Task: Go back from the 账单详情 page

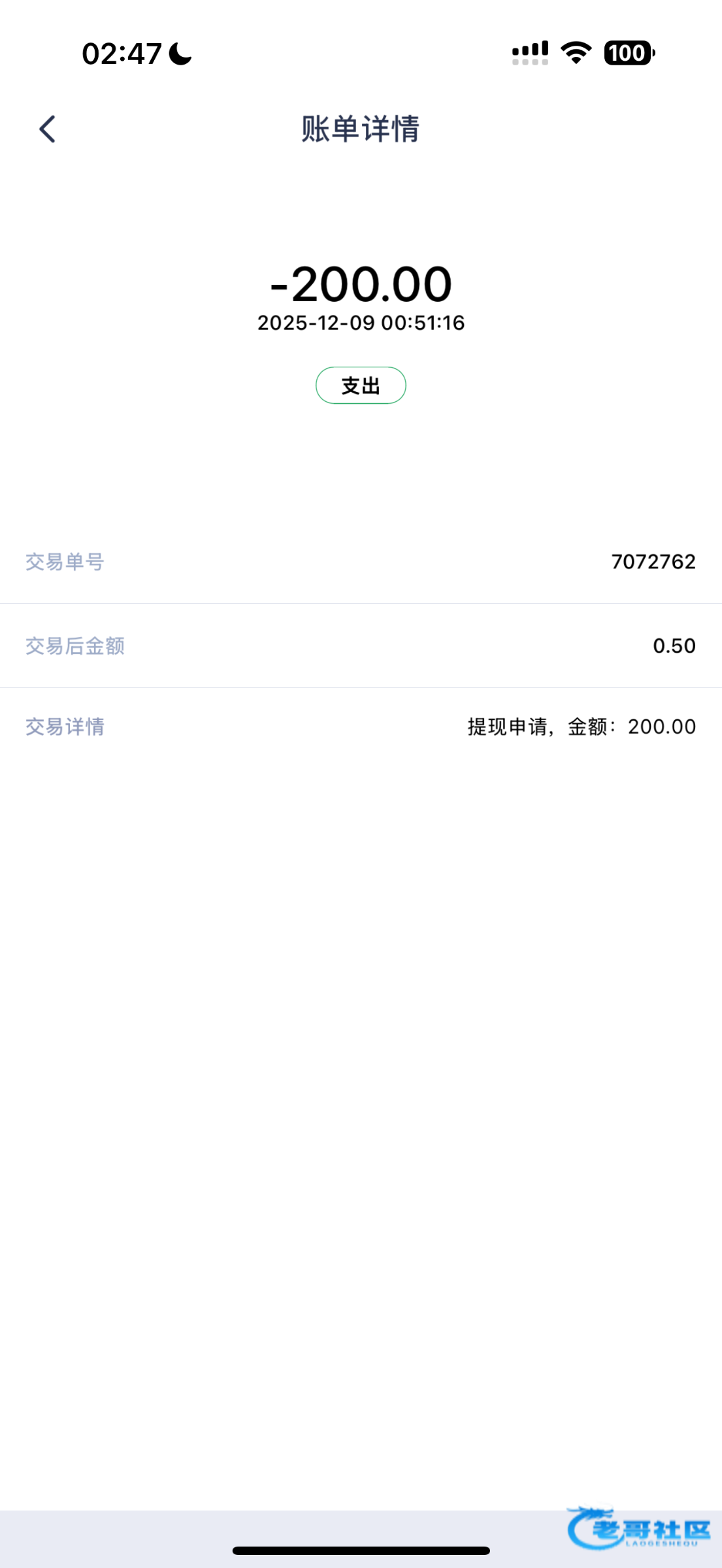Action: tap(48, 129)
